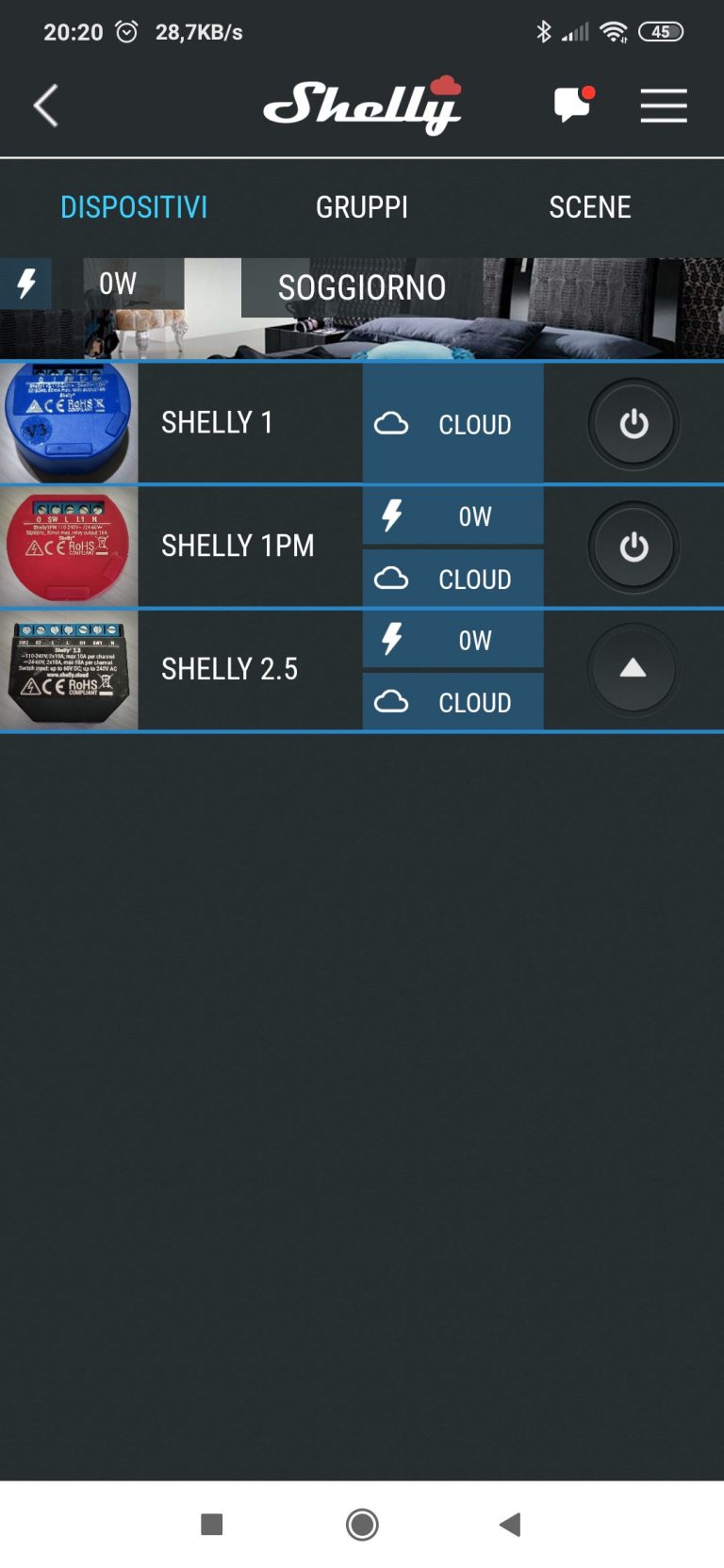Switch to the SCENE tab
This screenshot has width=724, height=1568.
tap(590, 206)
